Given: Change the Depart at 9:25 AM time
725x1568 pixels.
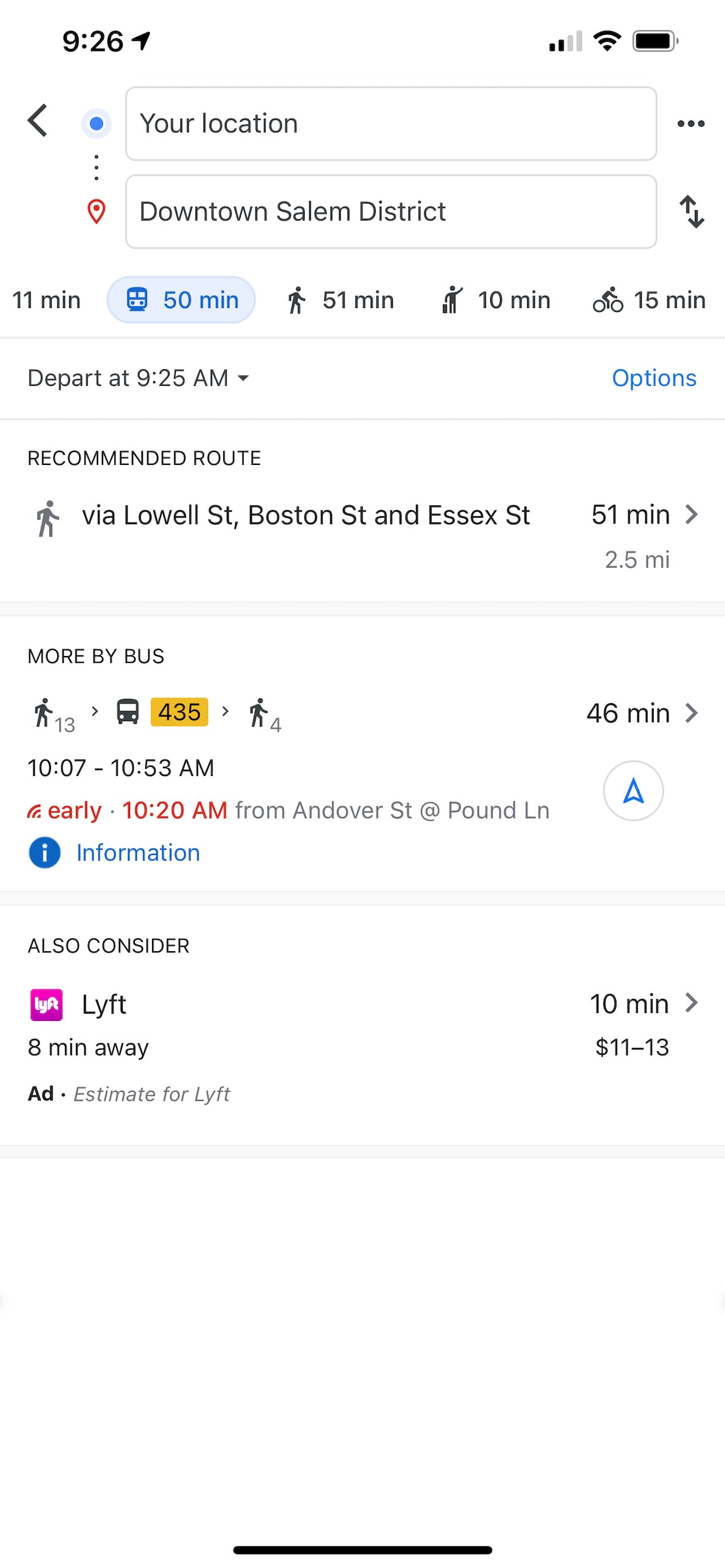Looking at the screenshot, I should click(x=139, y=379).
